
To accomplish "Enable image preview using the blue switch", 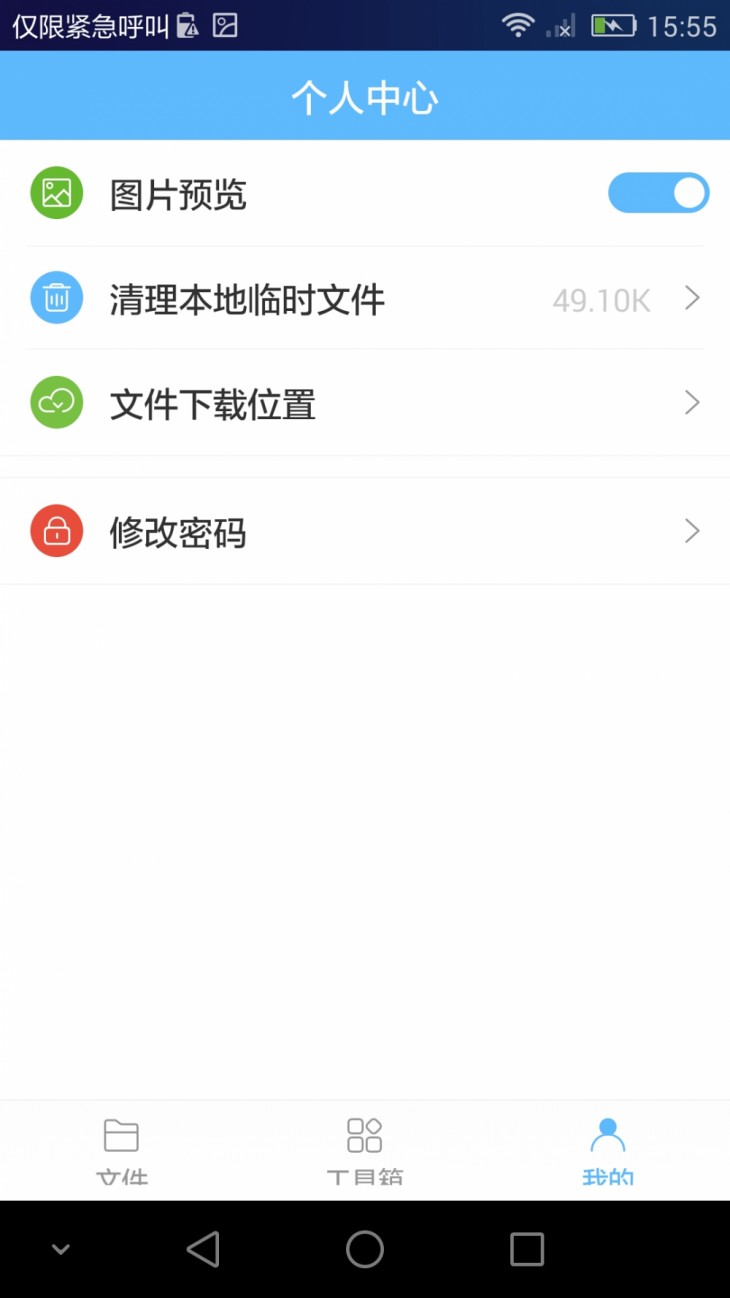I will [658, 192].
